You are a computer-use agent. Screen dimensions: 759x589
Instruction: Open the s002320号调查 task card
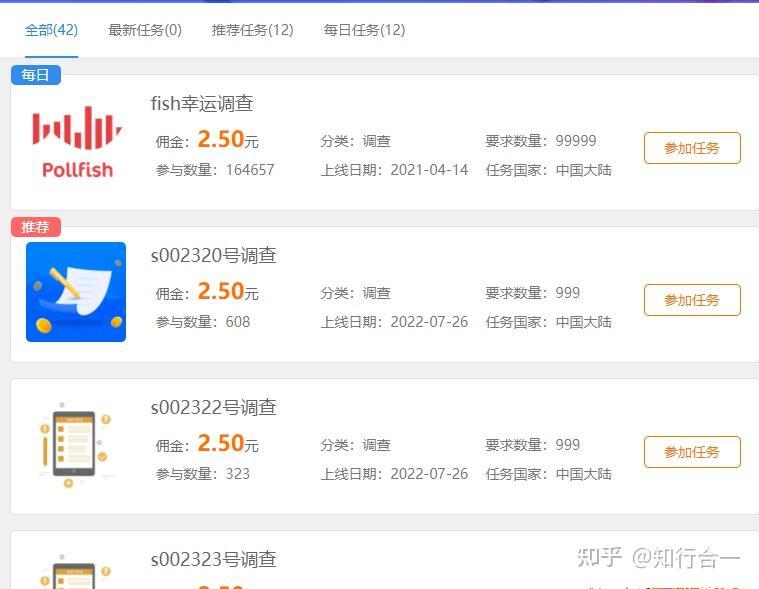[x=213, y=256]
